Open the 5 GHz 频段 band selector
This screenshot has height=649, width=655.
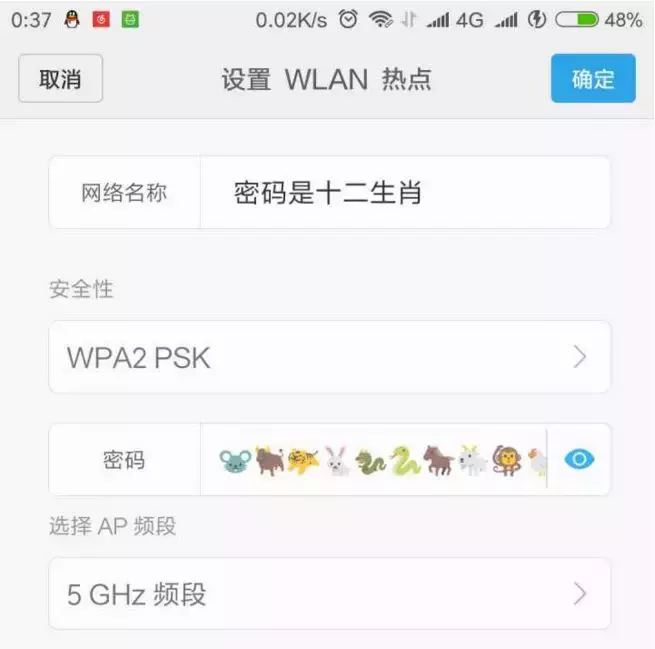coord(329,594)
